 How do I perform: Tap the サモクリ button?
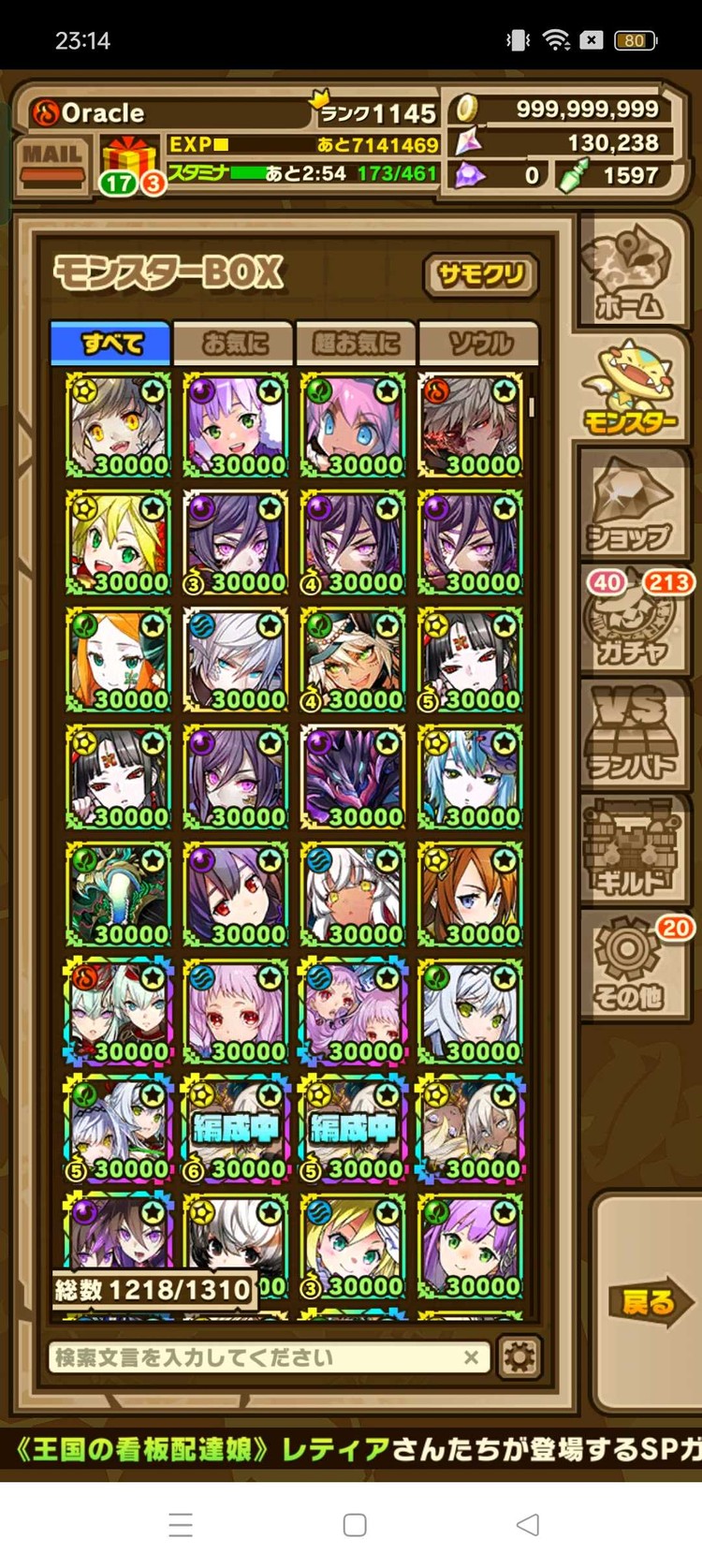(x=481, y=275)
